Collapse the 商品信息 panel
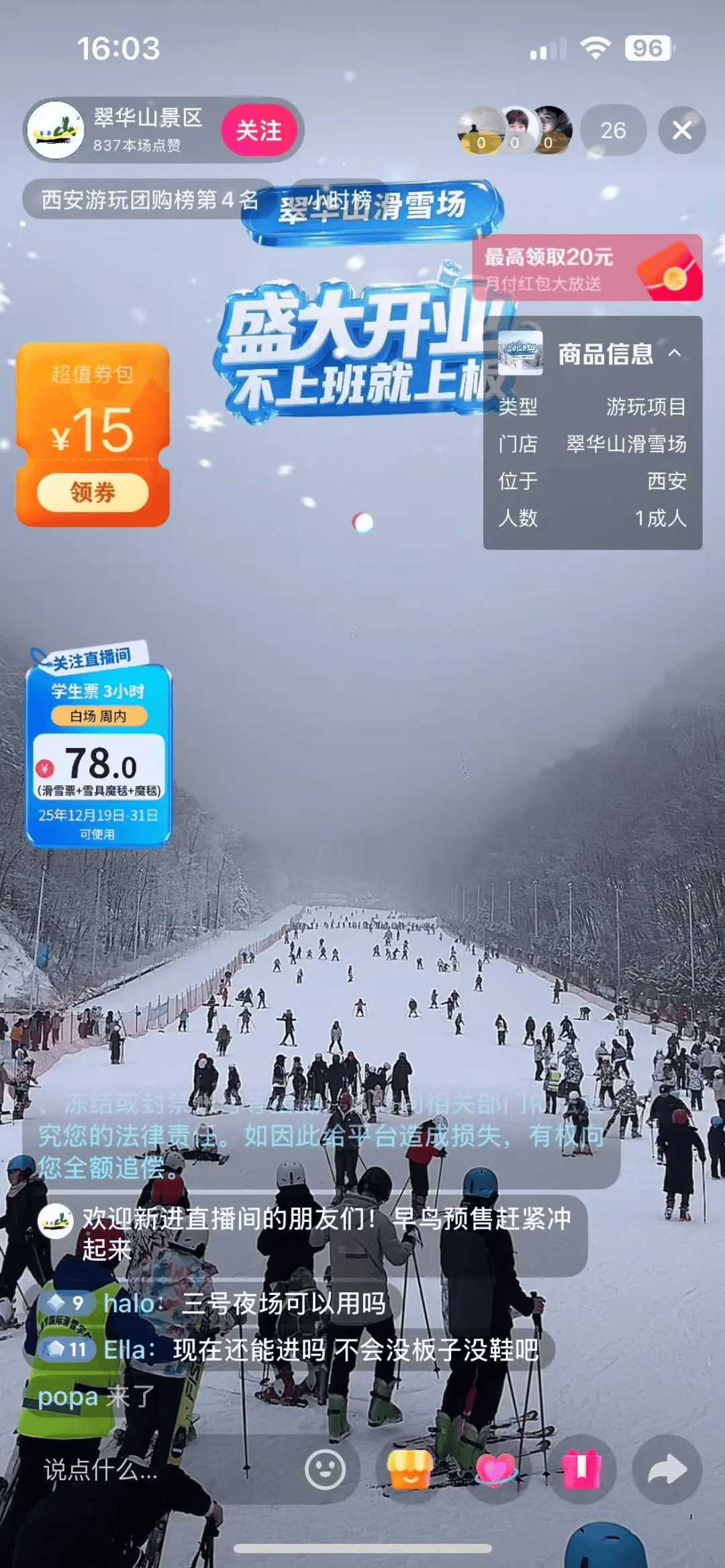This screenshot has height=1568, width=725. click(675, 354)
